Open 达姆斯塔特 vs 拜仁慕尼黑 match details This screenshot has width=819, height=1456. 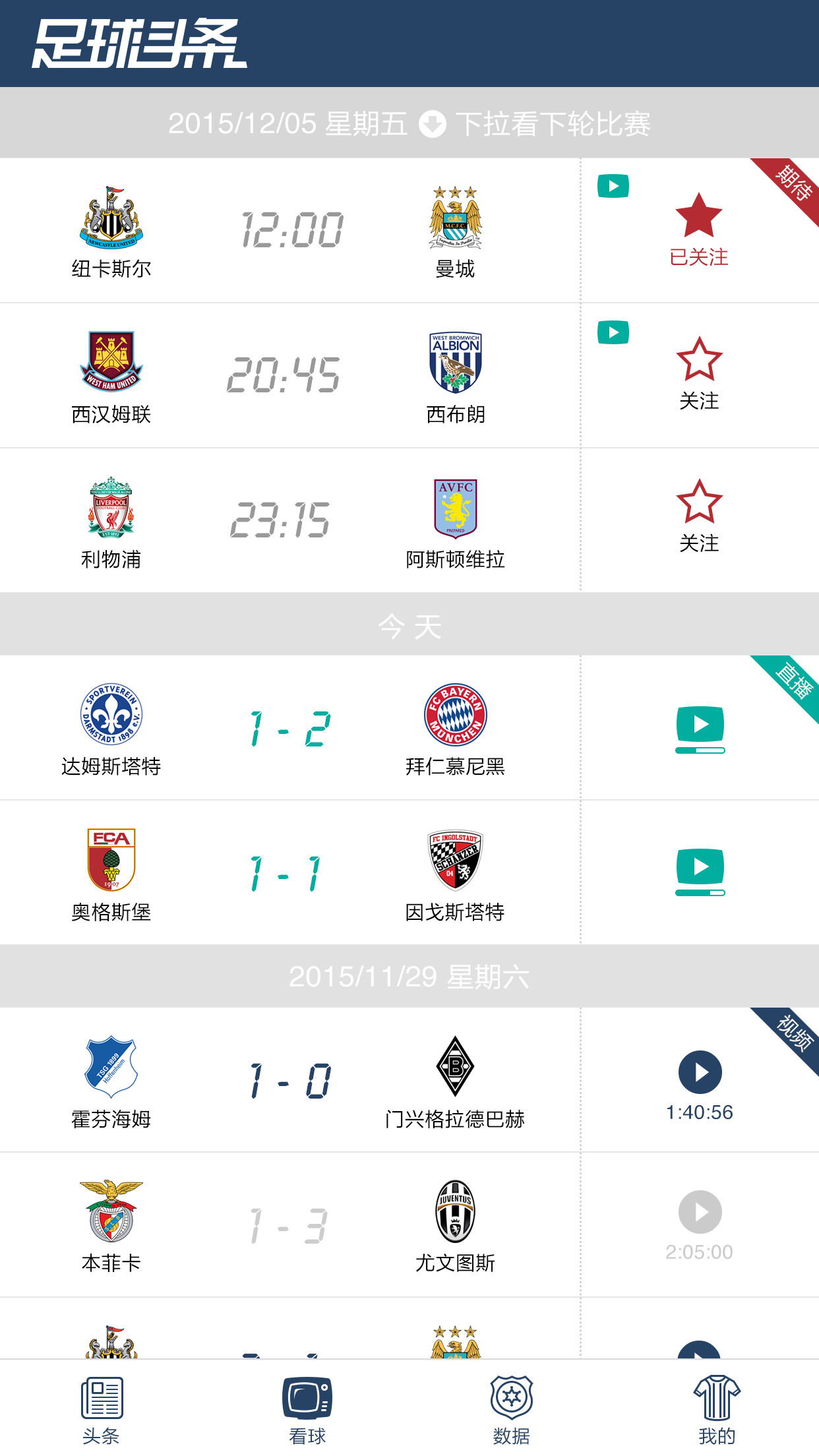(289, 729)
